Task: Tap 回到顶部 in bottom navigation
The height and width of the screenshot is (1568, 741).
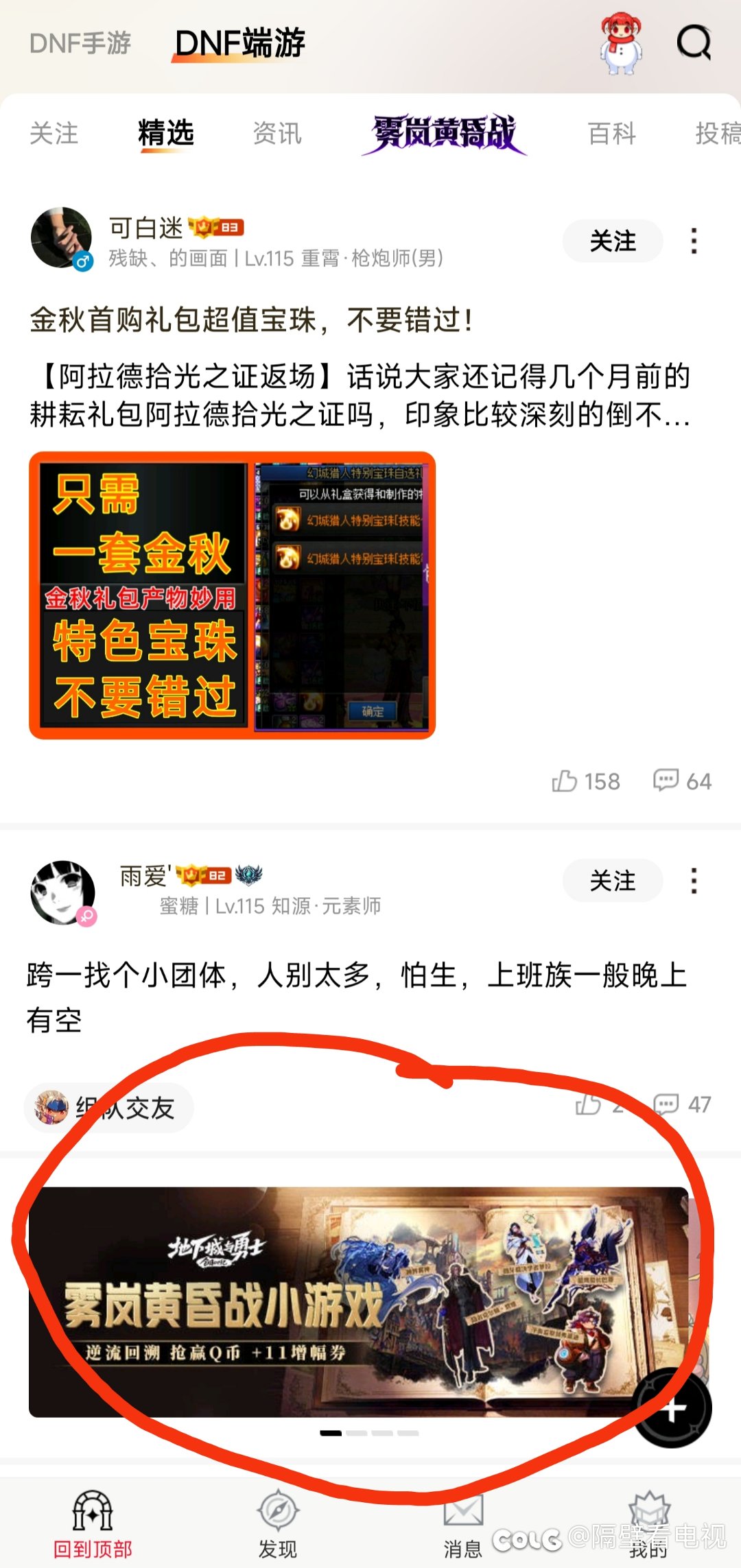Action: pos(93,1524)
